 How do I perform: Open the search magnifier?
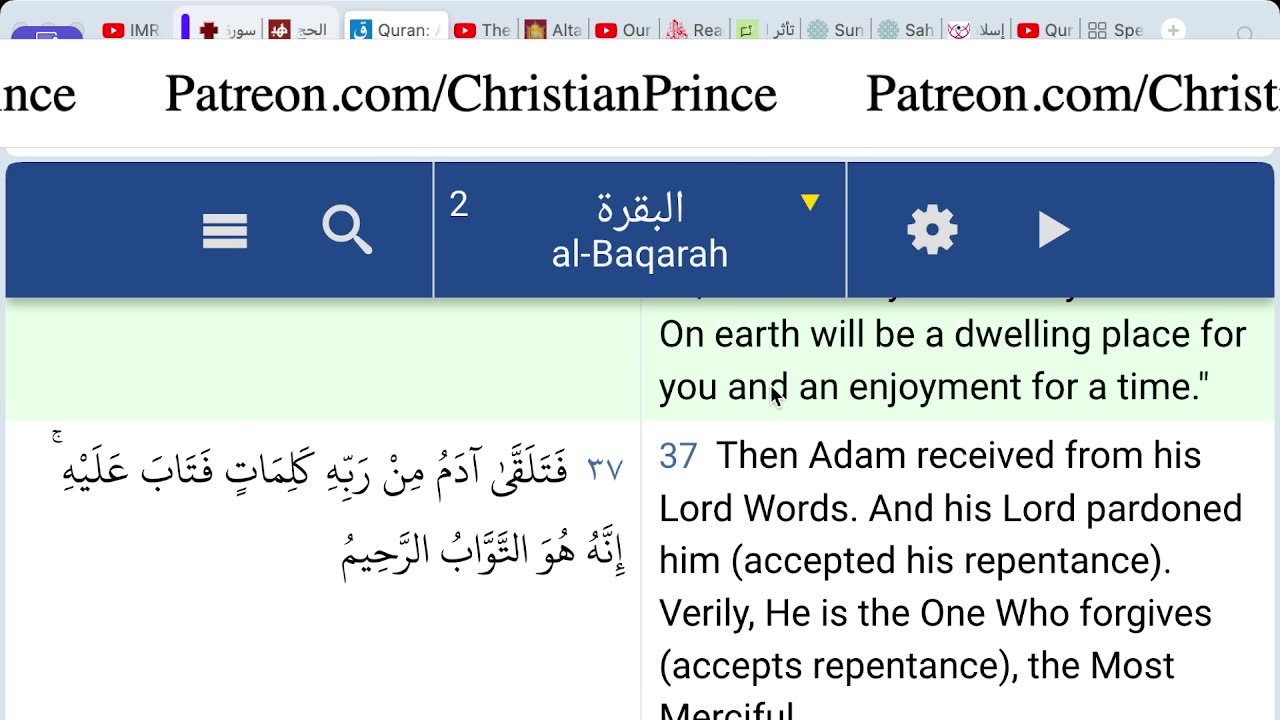pyautogui.click(x=347, y=231)
